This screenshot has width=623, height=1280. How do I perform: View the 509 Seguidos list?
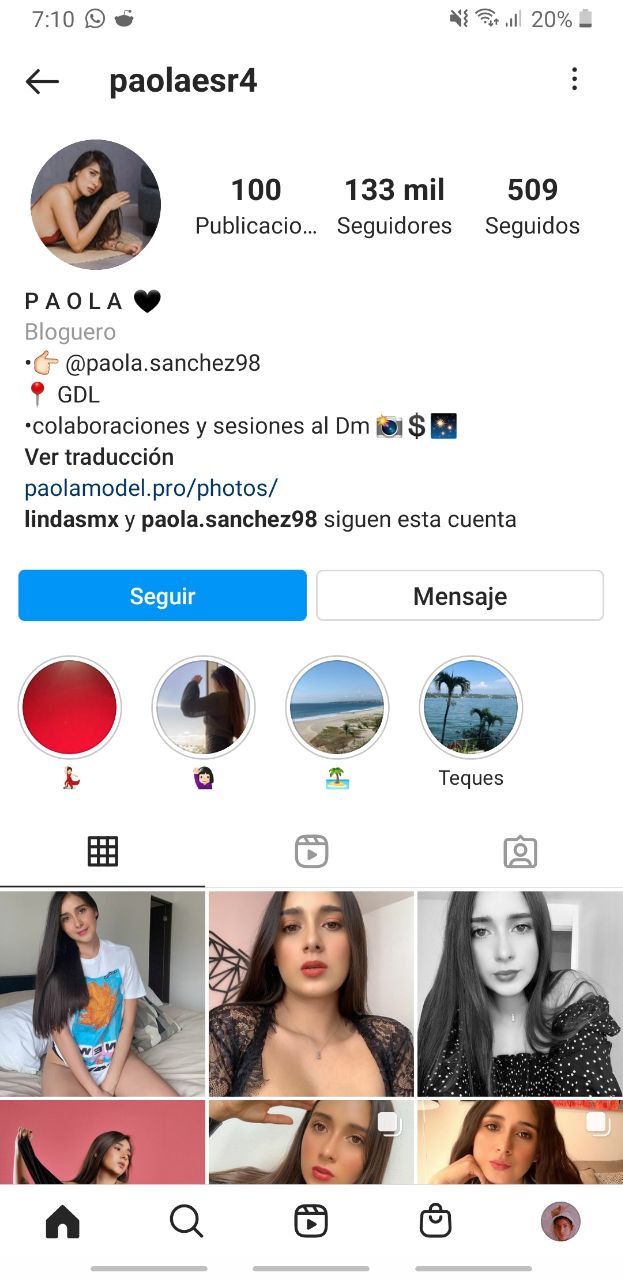click(x=532, y=206)
